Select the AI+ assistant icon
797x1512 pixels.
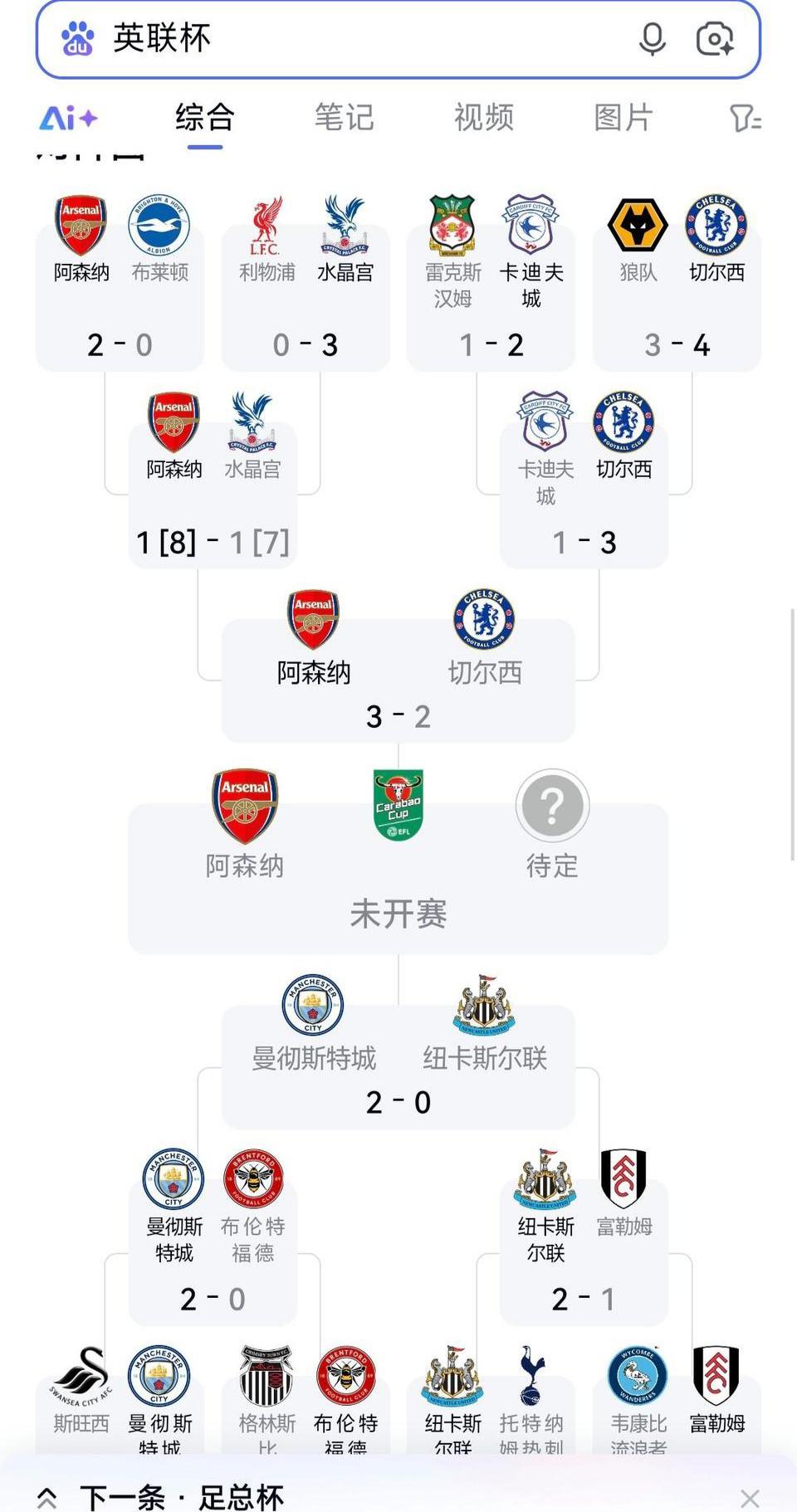pos(67,118)
